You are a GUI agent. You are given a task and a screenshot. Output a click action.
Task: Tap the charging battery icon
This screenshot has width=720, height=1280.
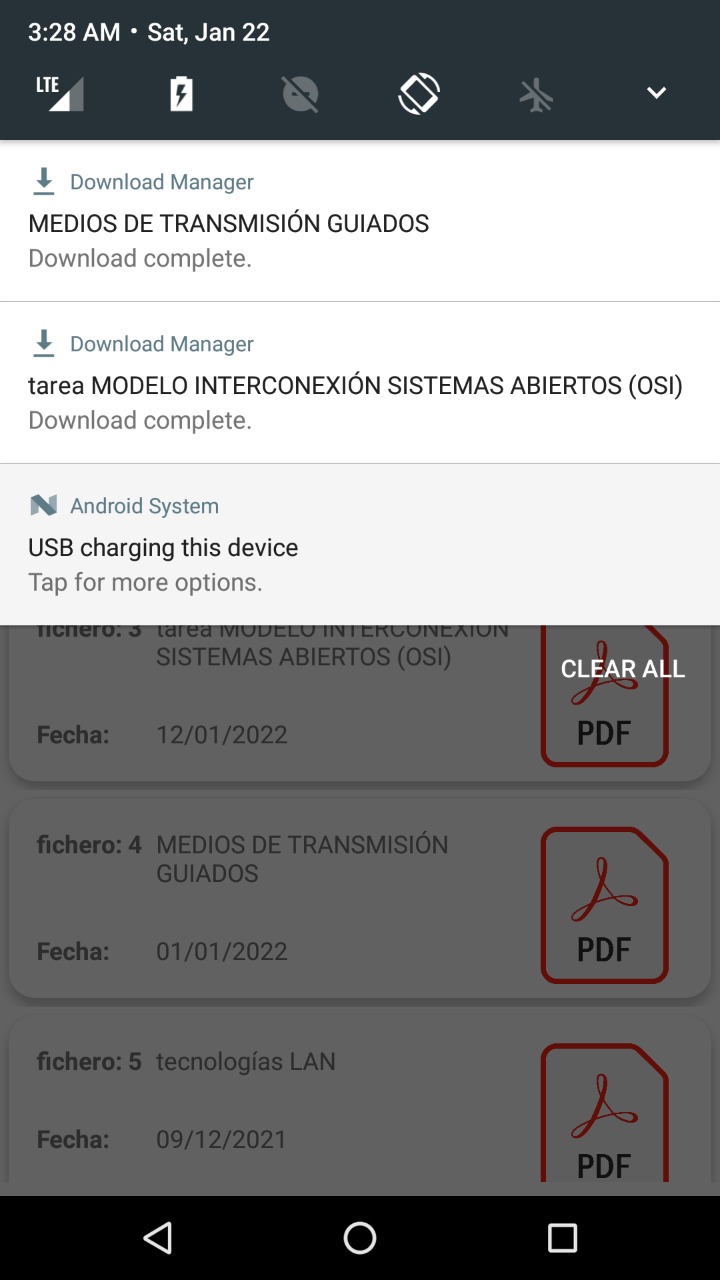coord(180,92)
